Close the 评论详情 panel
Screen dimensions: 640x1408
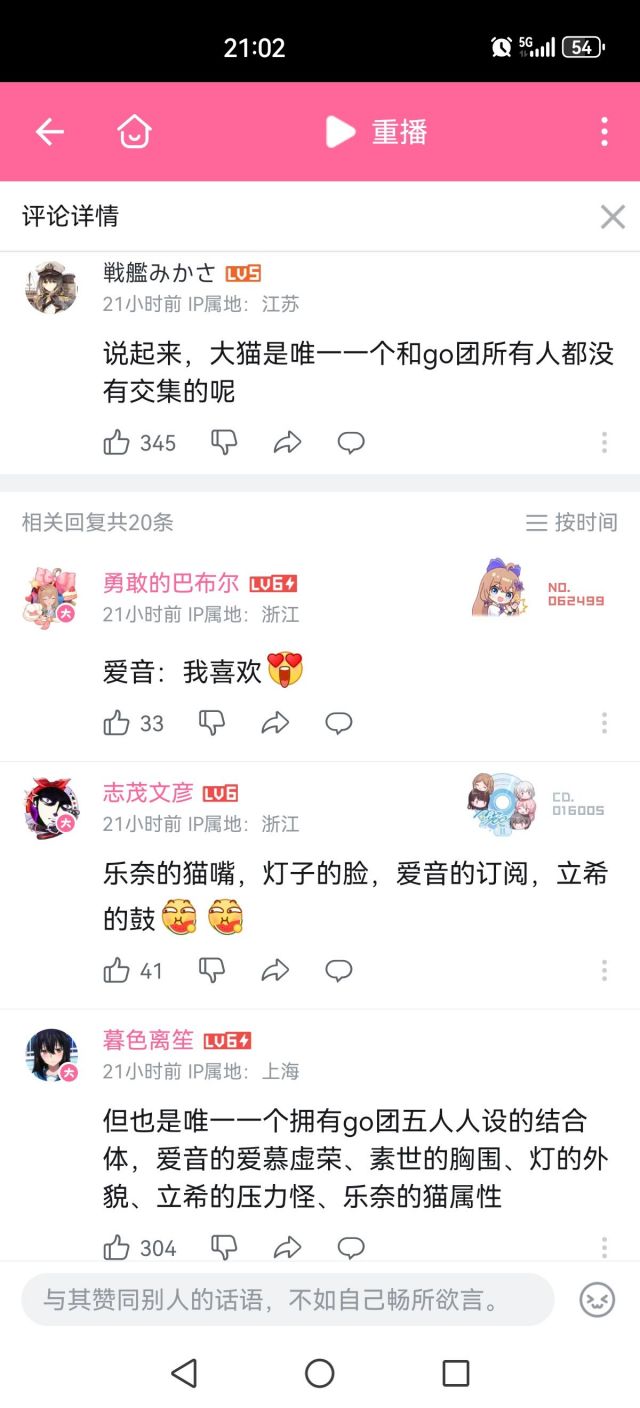(612, 216)
